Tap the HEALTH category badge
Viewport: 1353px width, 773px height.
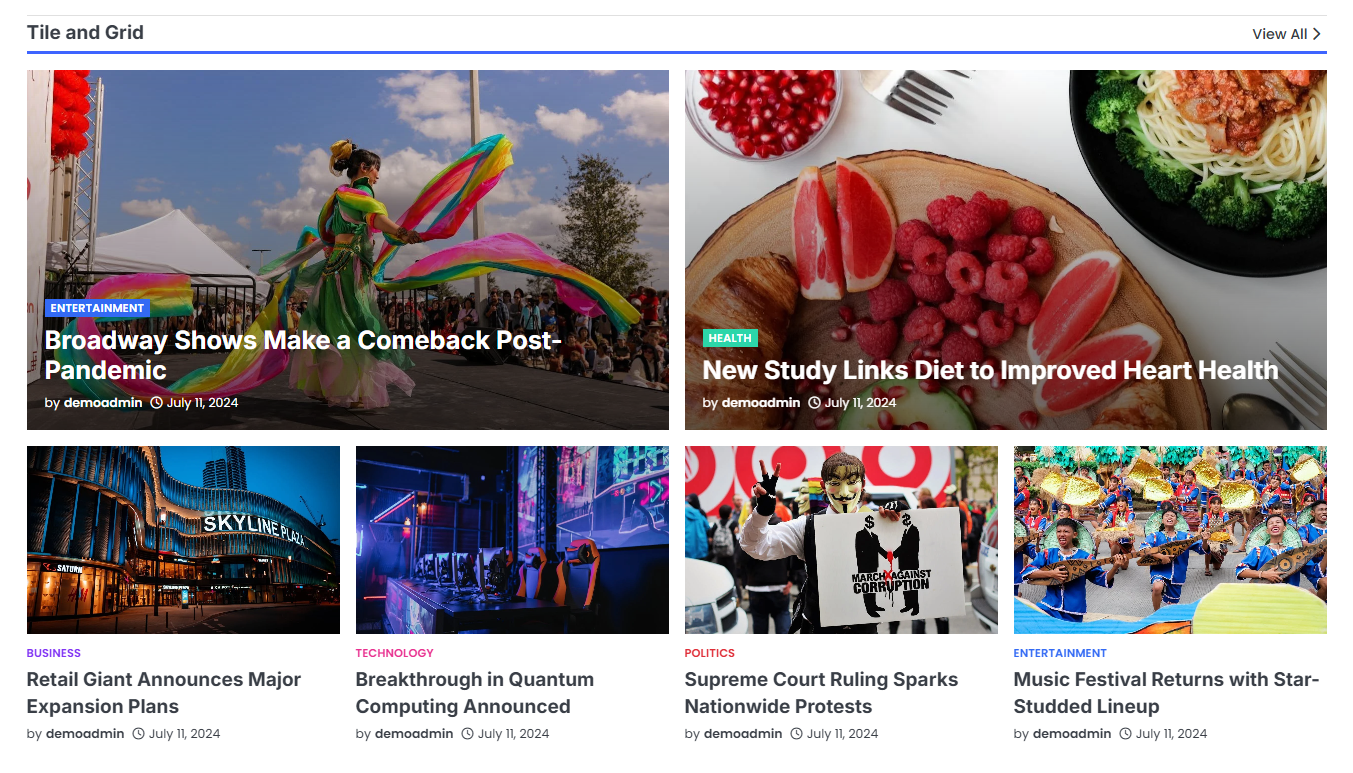pos(730,338)
